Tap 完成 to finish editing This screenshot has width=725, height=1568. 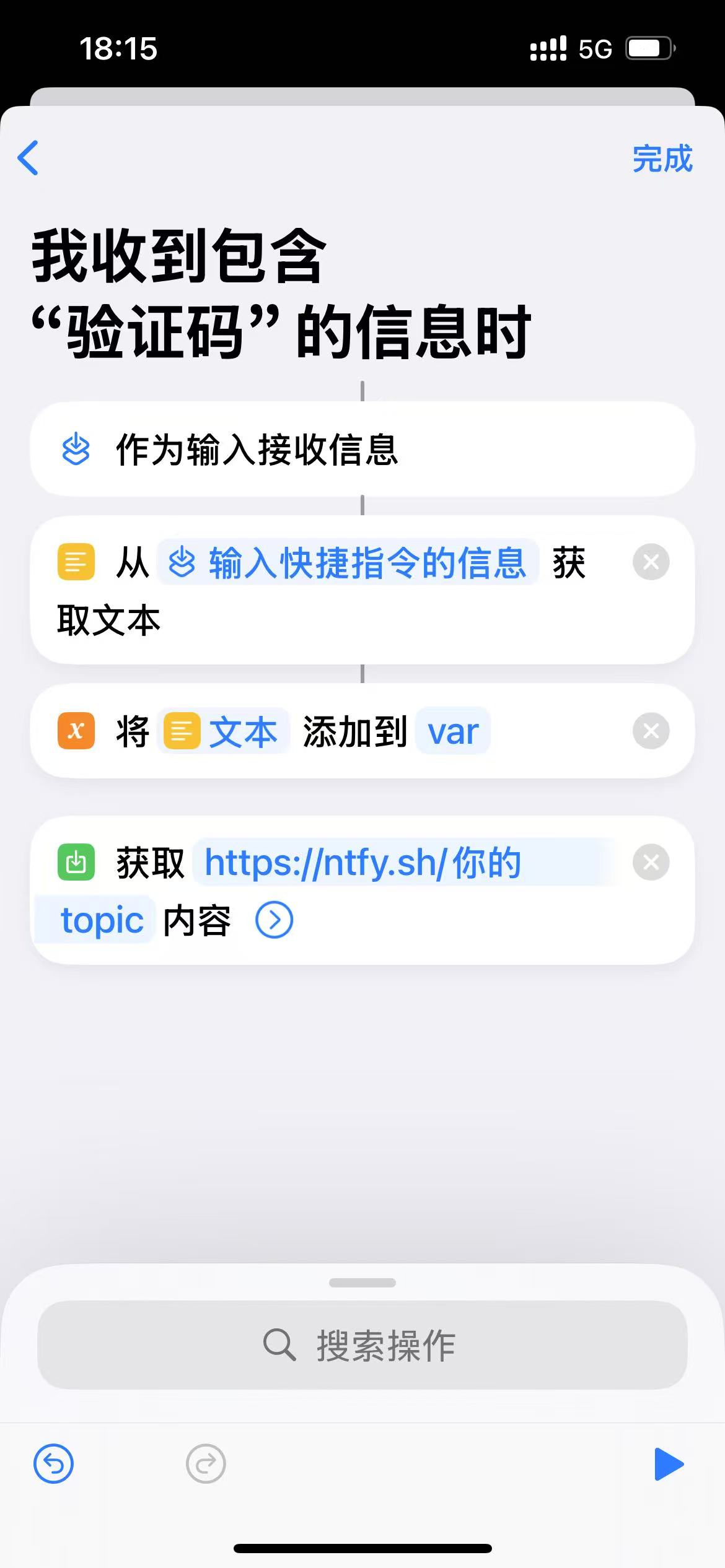[662, 159]
